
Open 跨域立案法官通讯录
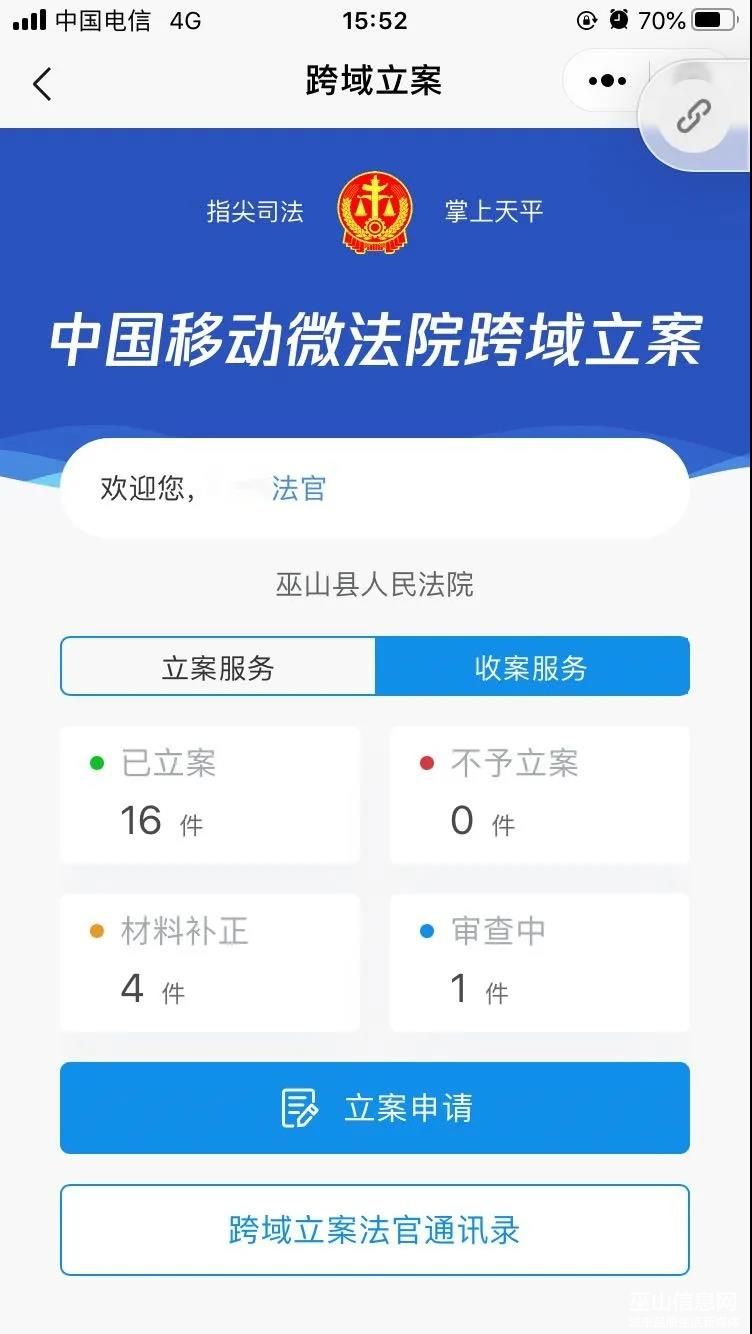point(375,1230)
